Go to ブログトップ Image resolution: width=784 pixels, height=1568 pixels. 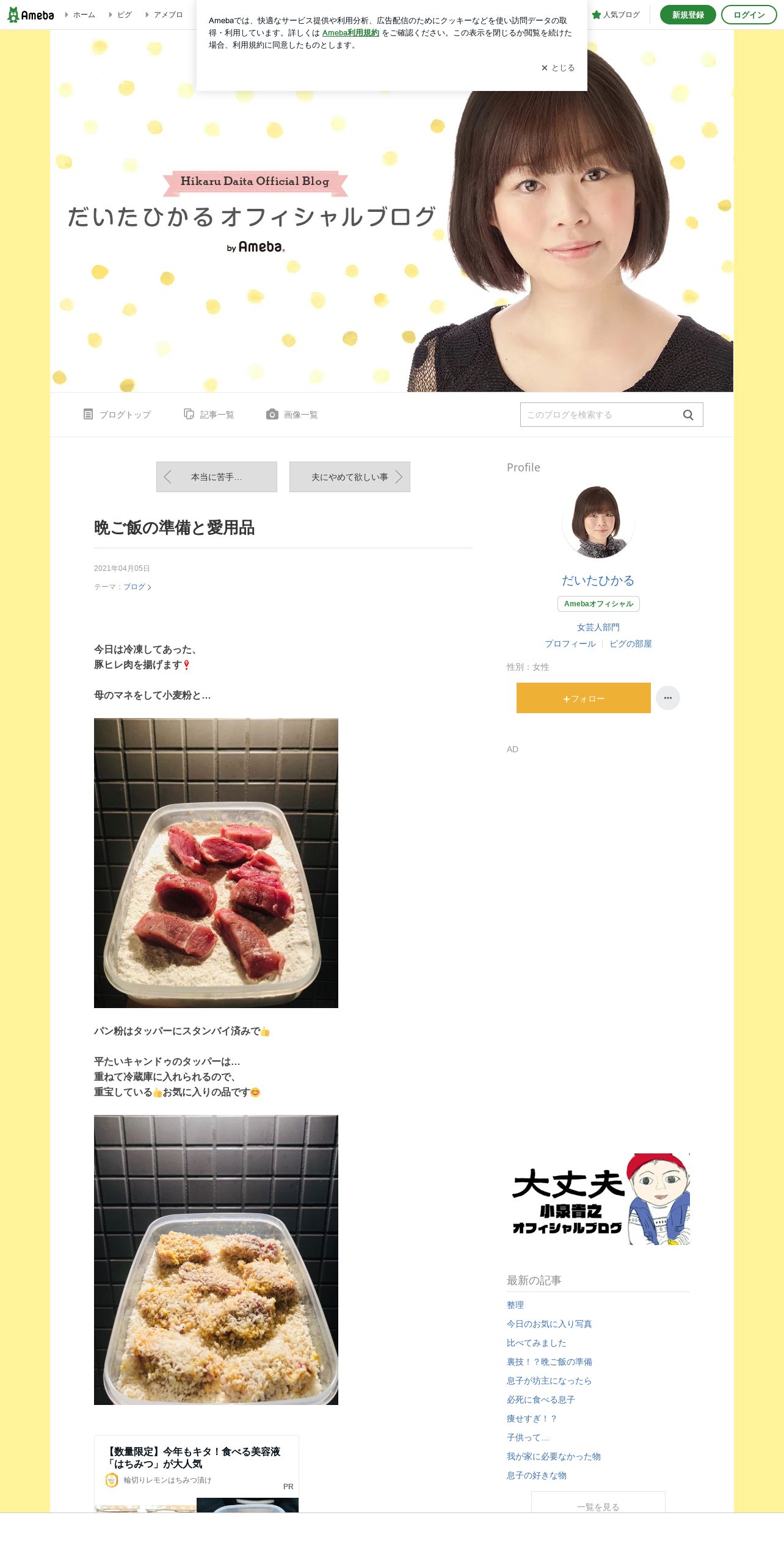click(117, 415)
